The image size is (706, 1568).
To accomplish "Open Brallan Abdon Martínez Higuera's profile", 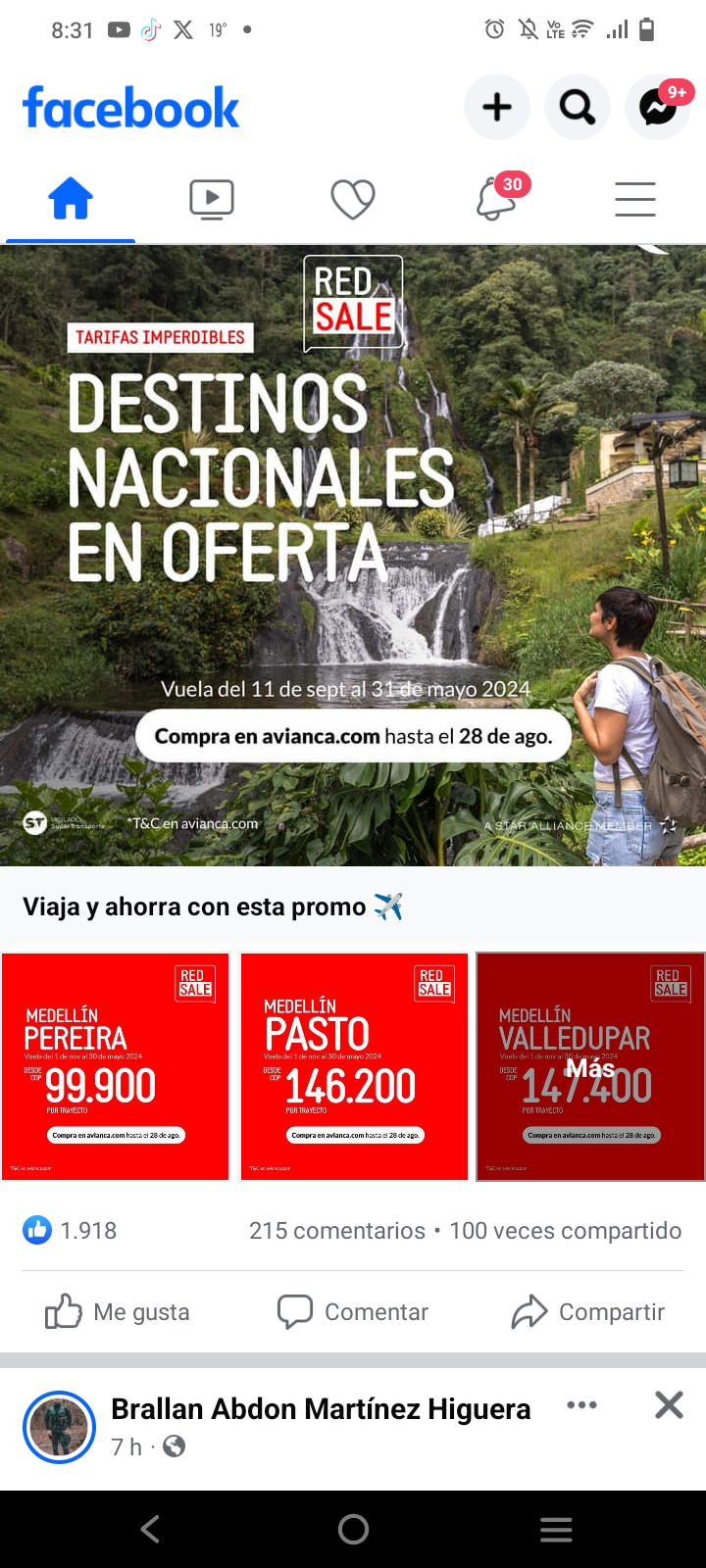I will [321, 1409].
